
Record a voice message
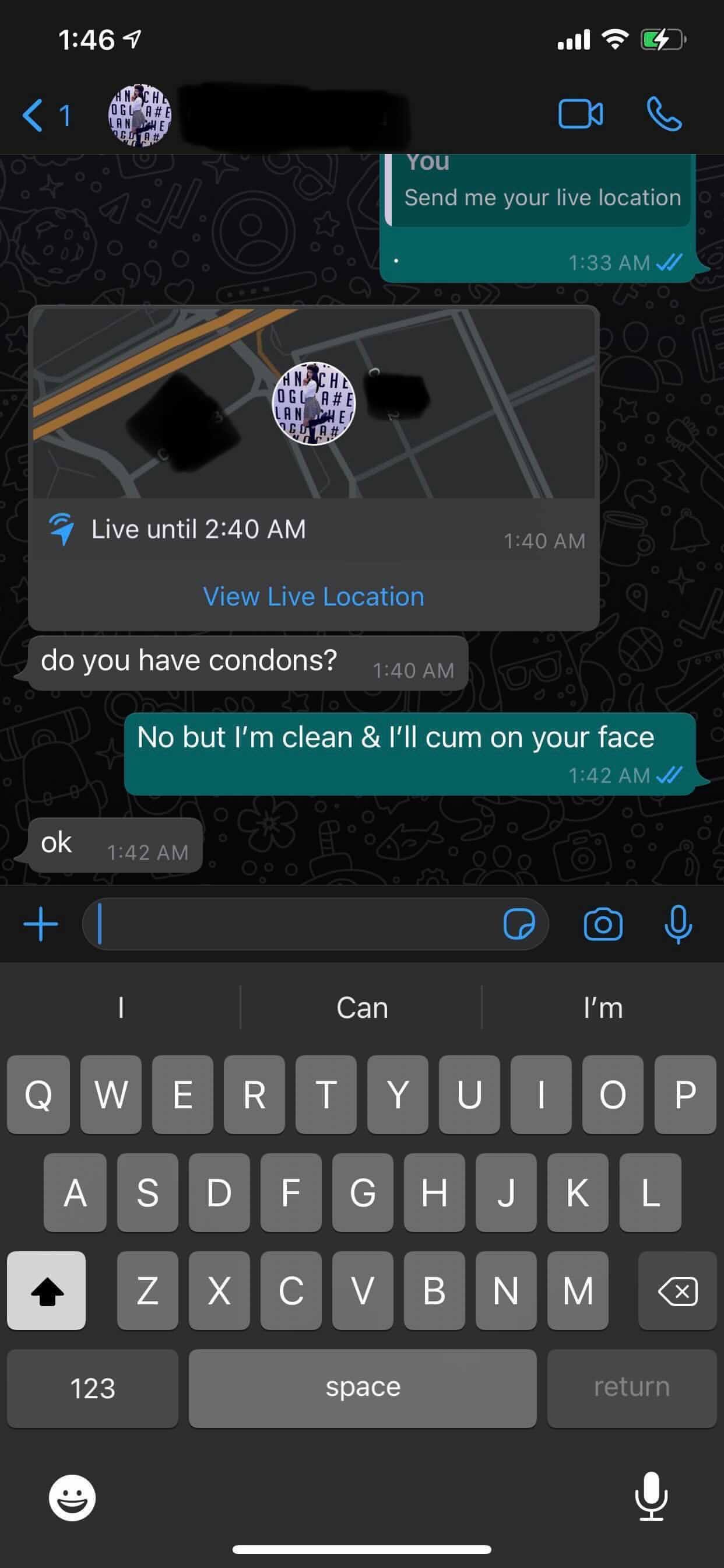point(677,924)
